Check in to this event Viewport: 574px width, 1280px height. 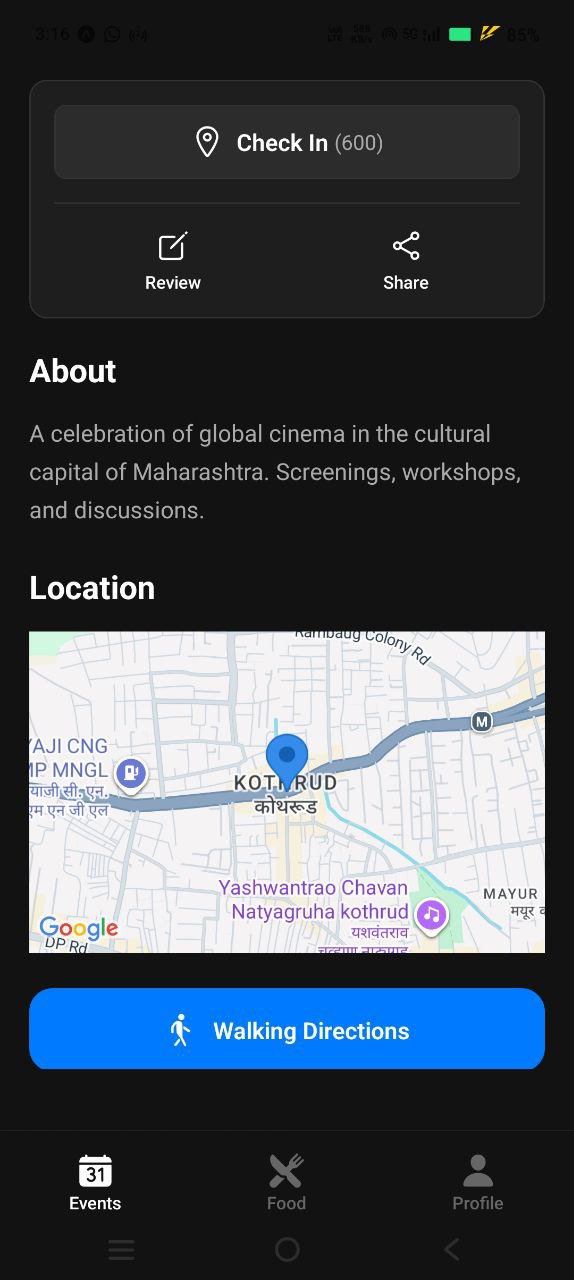coord(287,142)
